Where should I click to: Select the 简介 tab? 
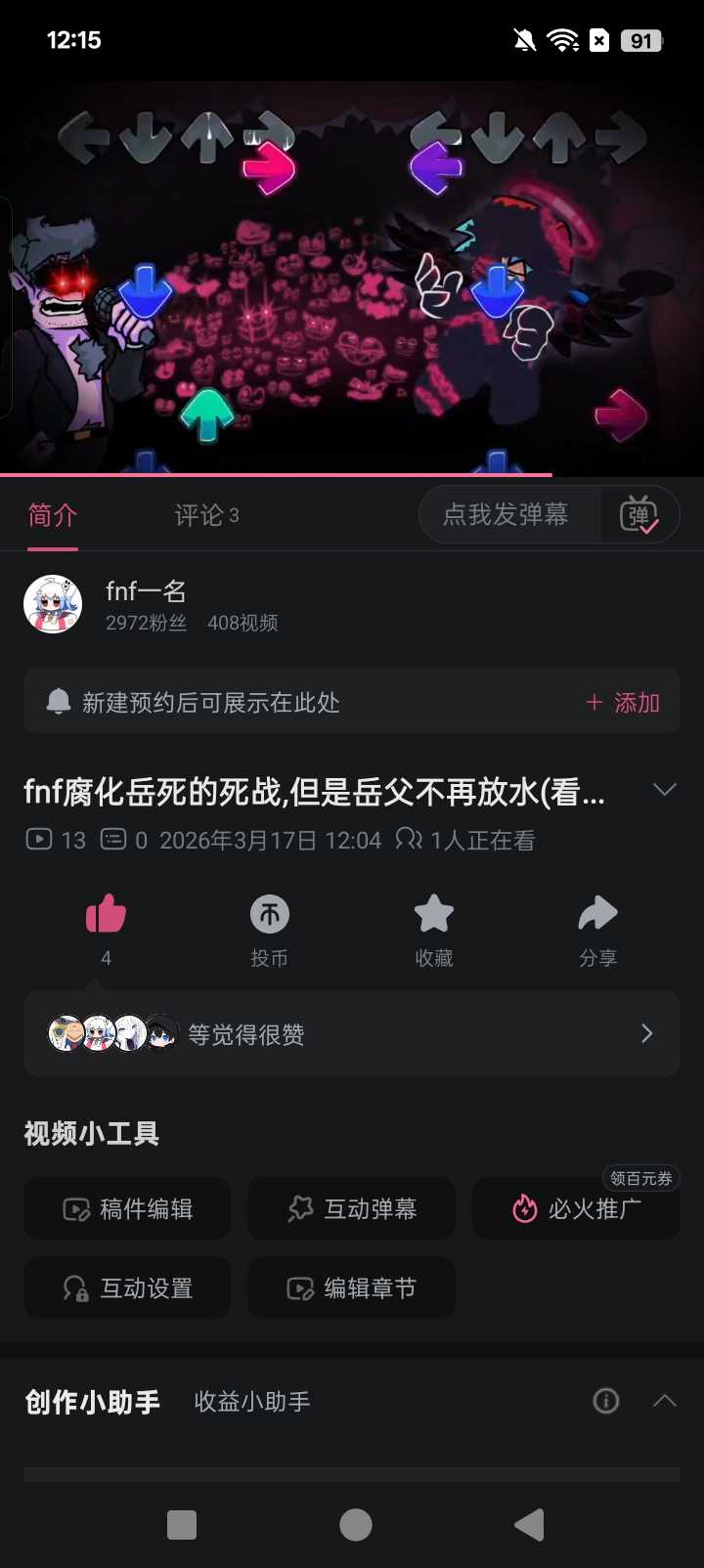pyautogui.click(x=53, y=515)
